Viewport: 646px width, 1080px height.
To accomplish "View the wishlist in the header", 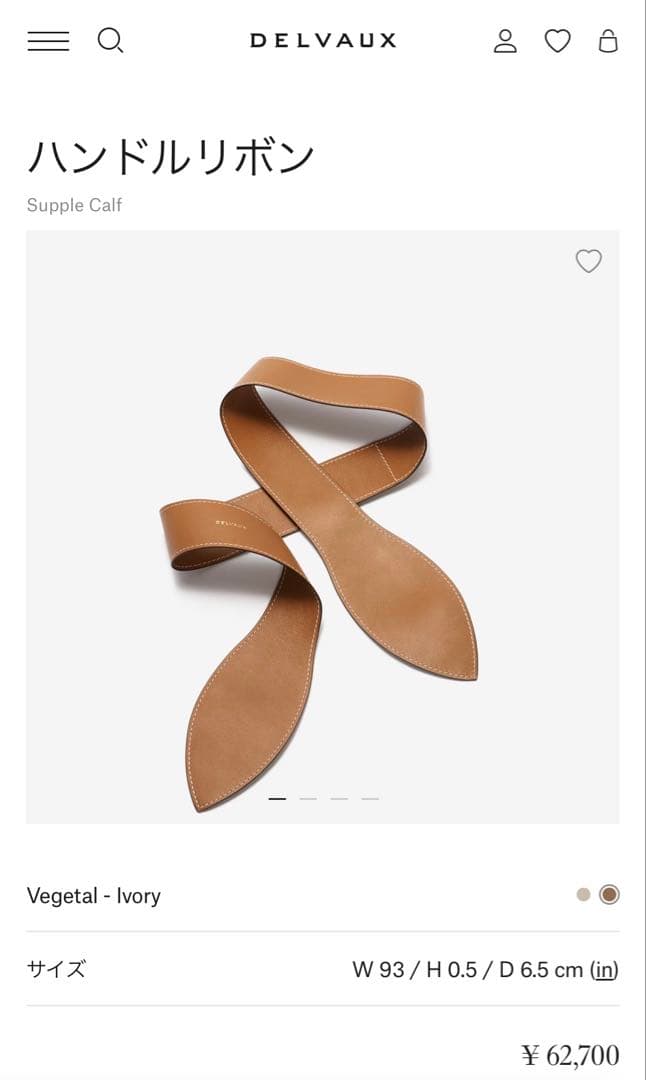I will point(557,41).
